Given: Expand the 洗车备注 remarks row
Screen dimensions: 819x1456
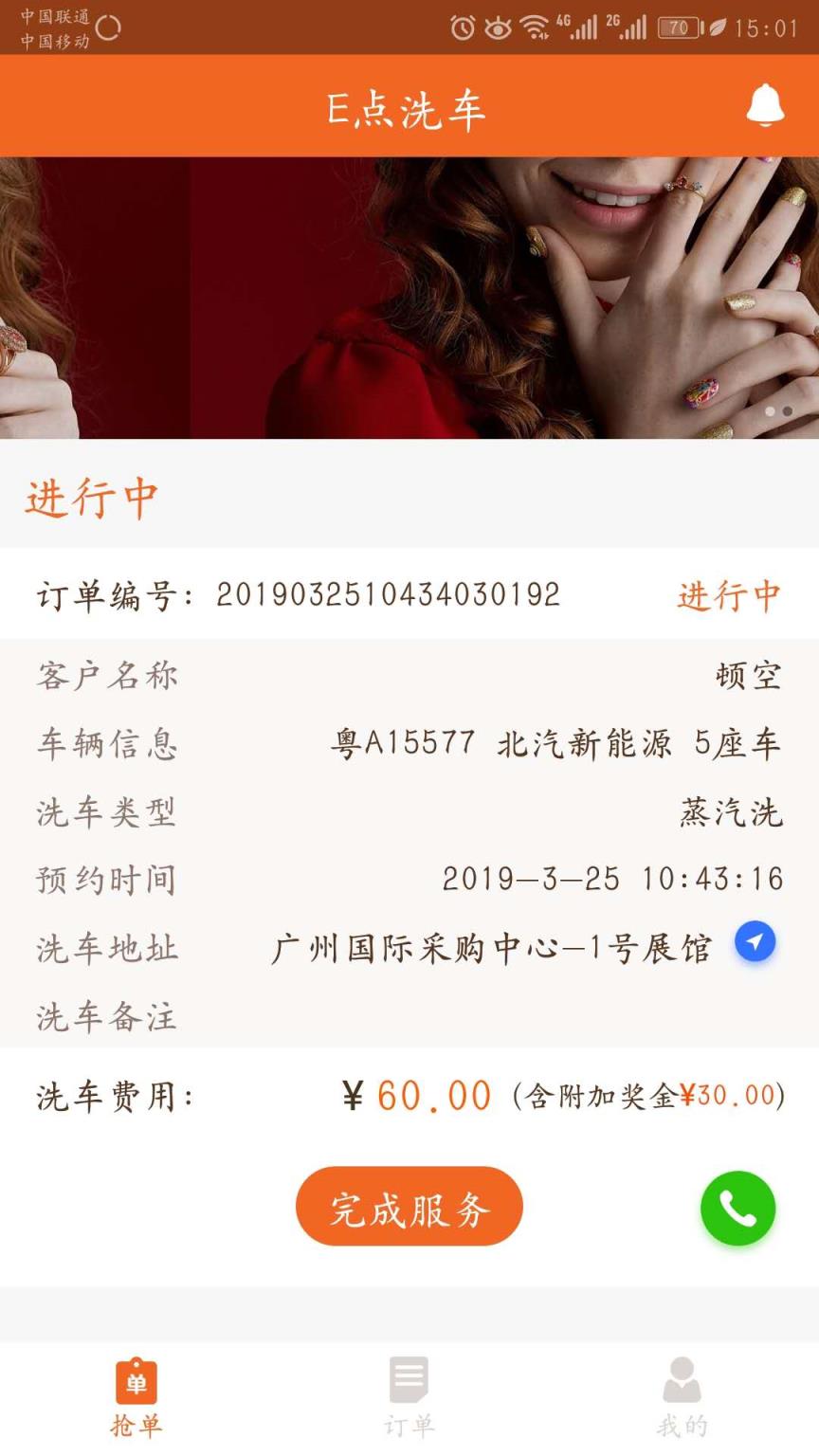Looking at the screenshot, I should point(106,1015).
